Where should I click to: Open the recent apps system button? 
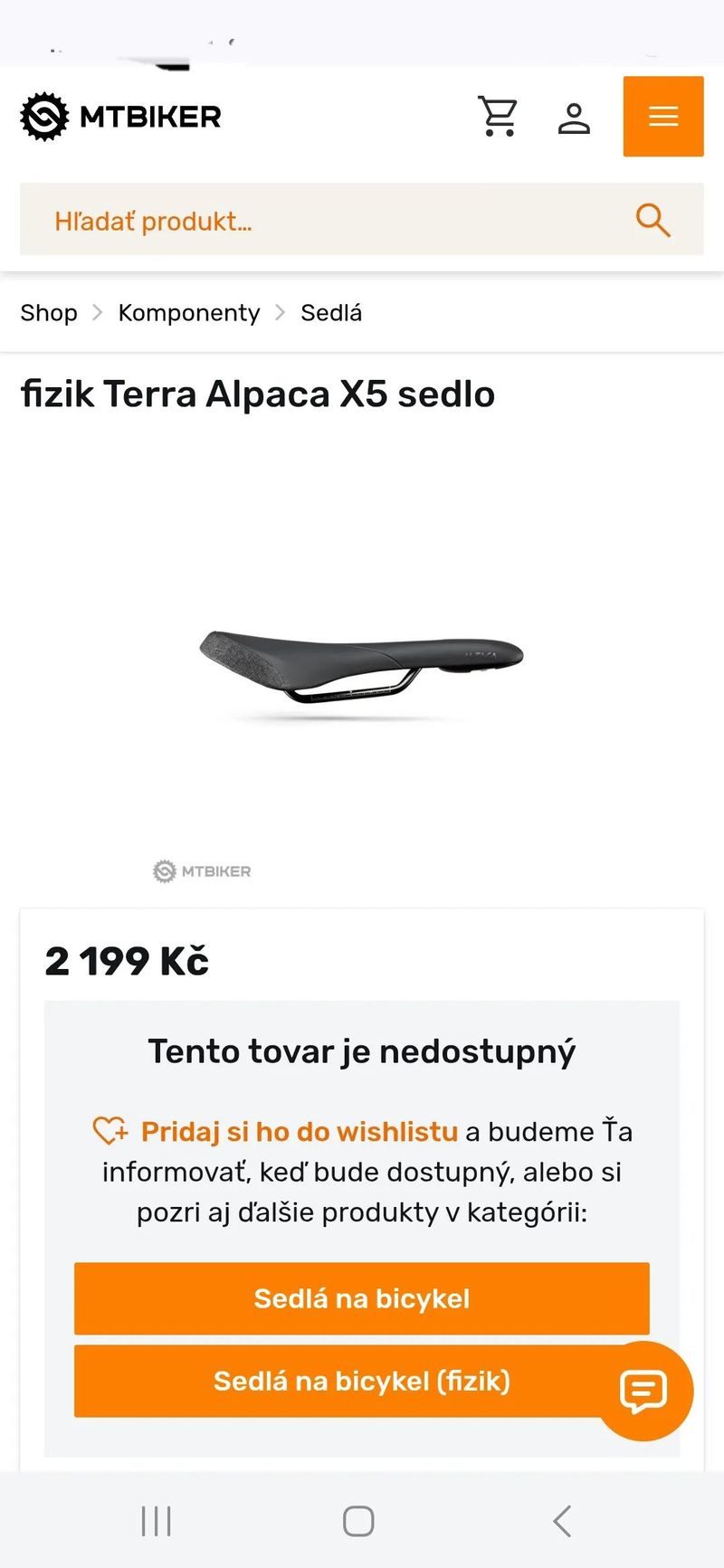coord(156,1521)
